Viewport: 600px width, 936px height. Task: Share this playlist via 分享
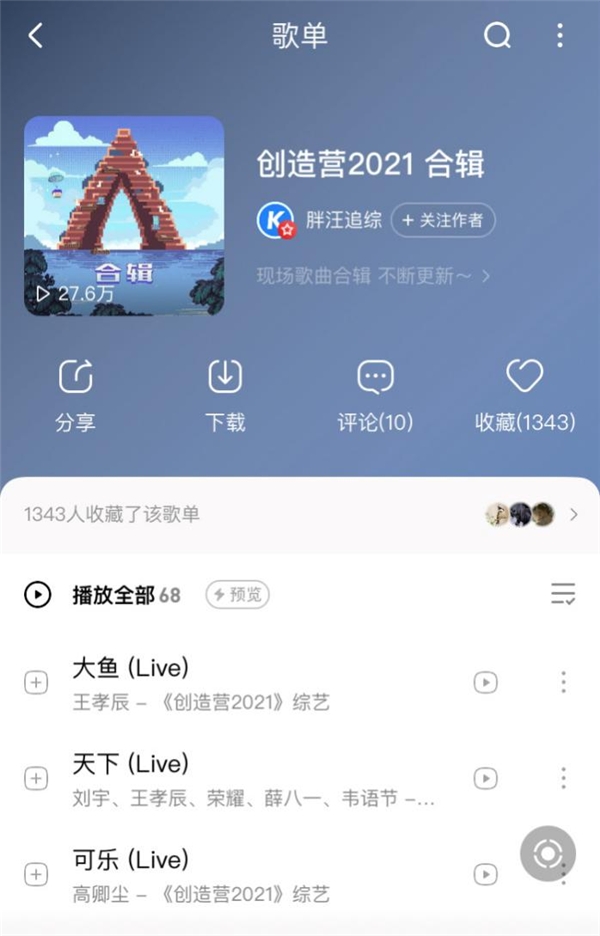(x=75, y=395)
